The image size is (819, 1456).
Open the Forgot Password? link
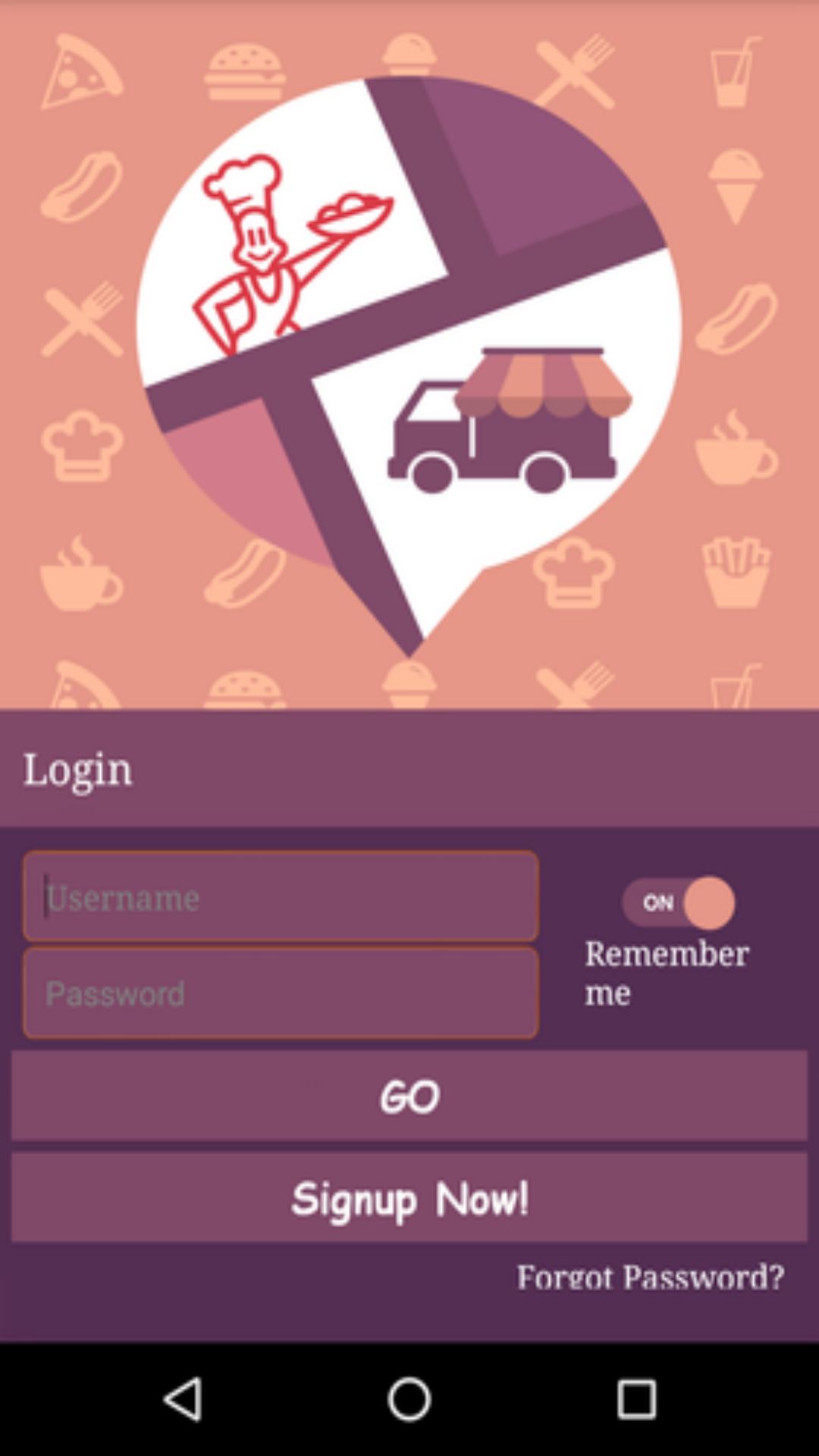tap(650, 1278)
